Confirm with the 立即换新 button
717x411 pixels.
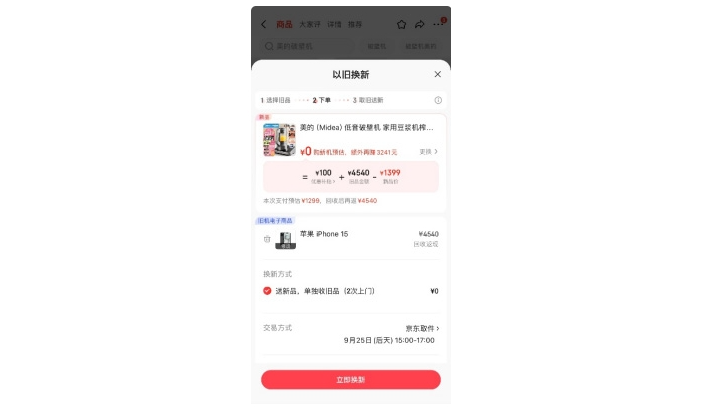point(350,380)
